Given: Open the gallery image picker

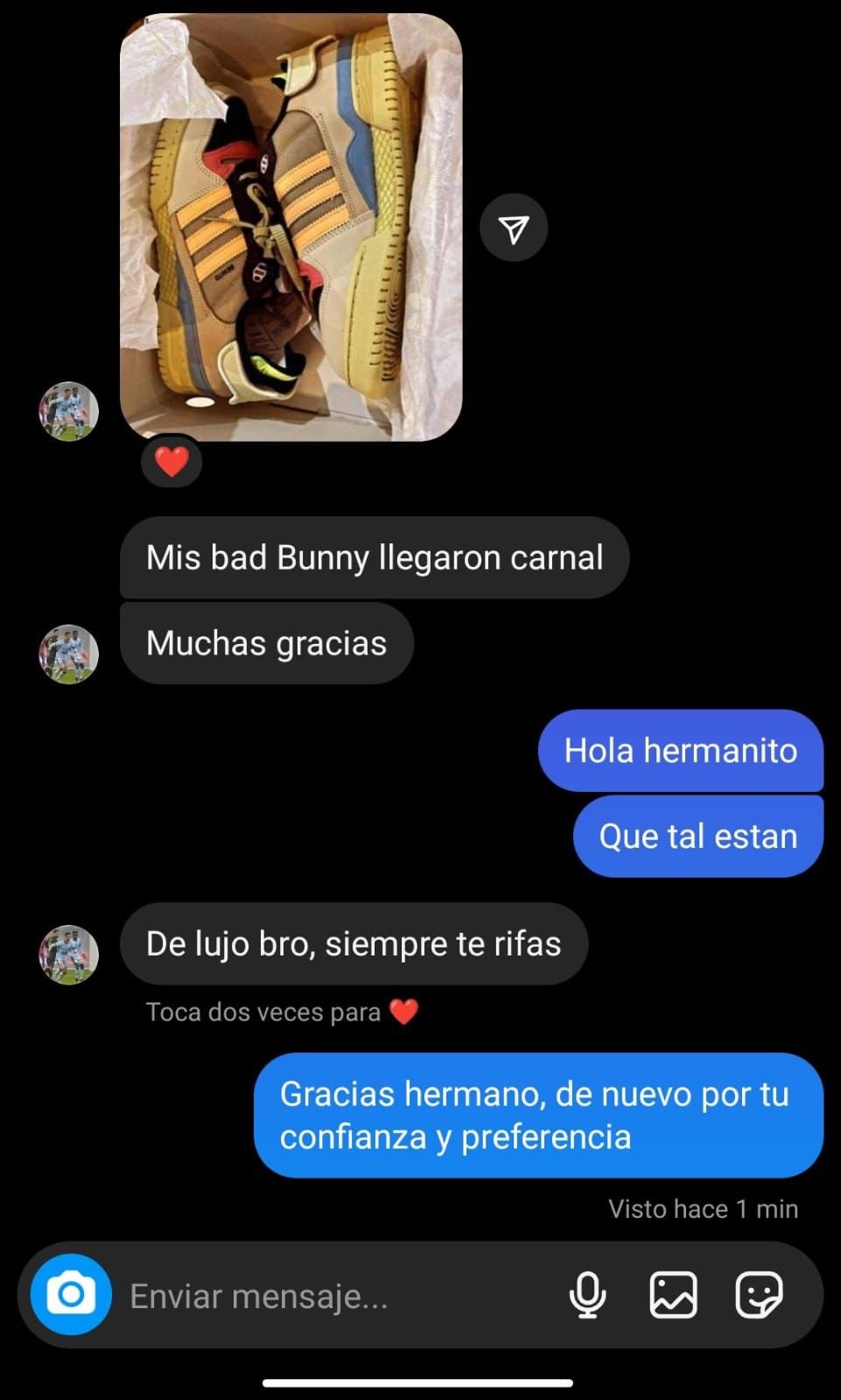Looking at the screenshot, I should 673,1295.
